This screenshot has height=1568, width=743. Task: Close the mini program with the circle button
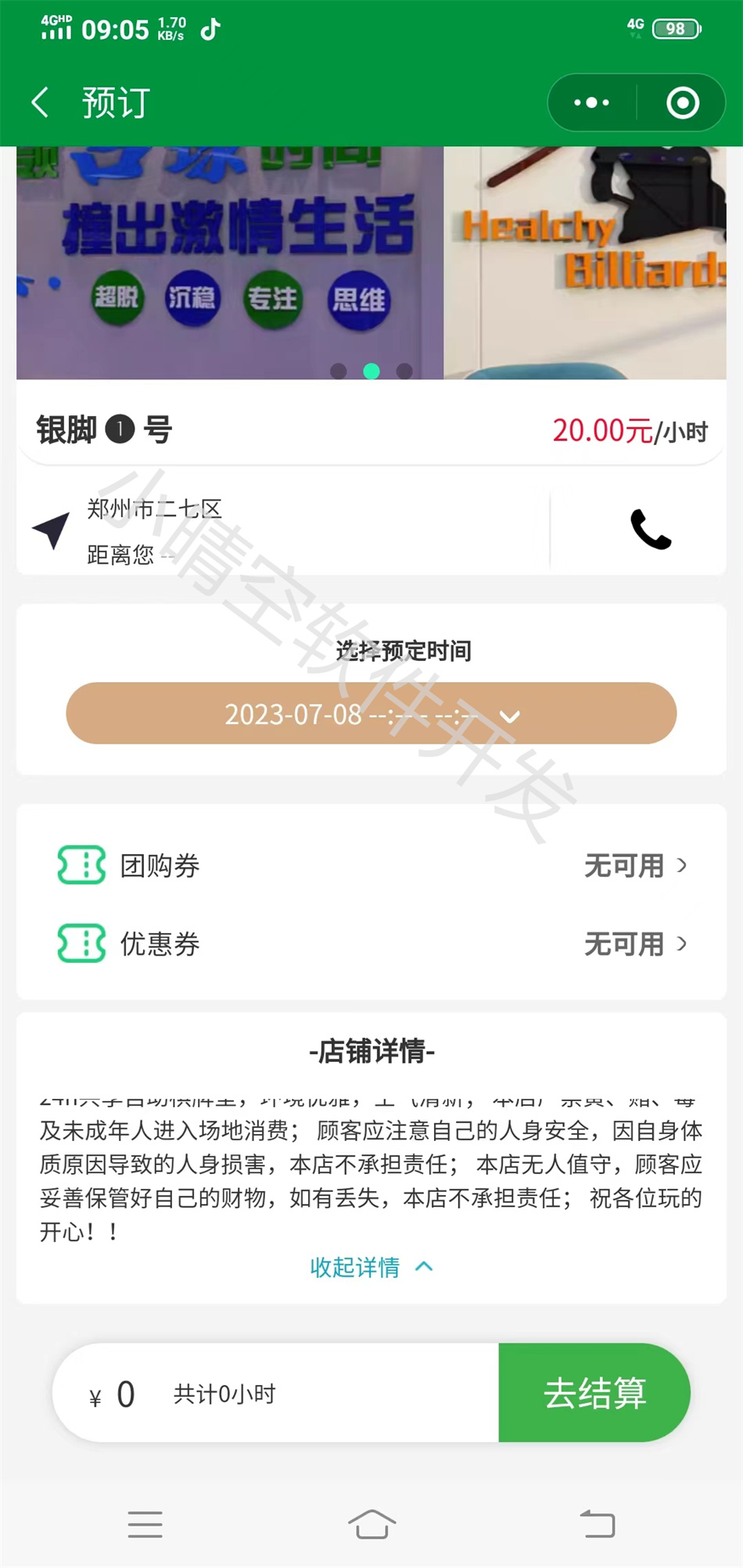click(x=682, y=102)
